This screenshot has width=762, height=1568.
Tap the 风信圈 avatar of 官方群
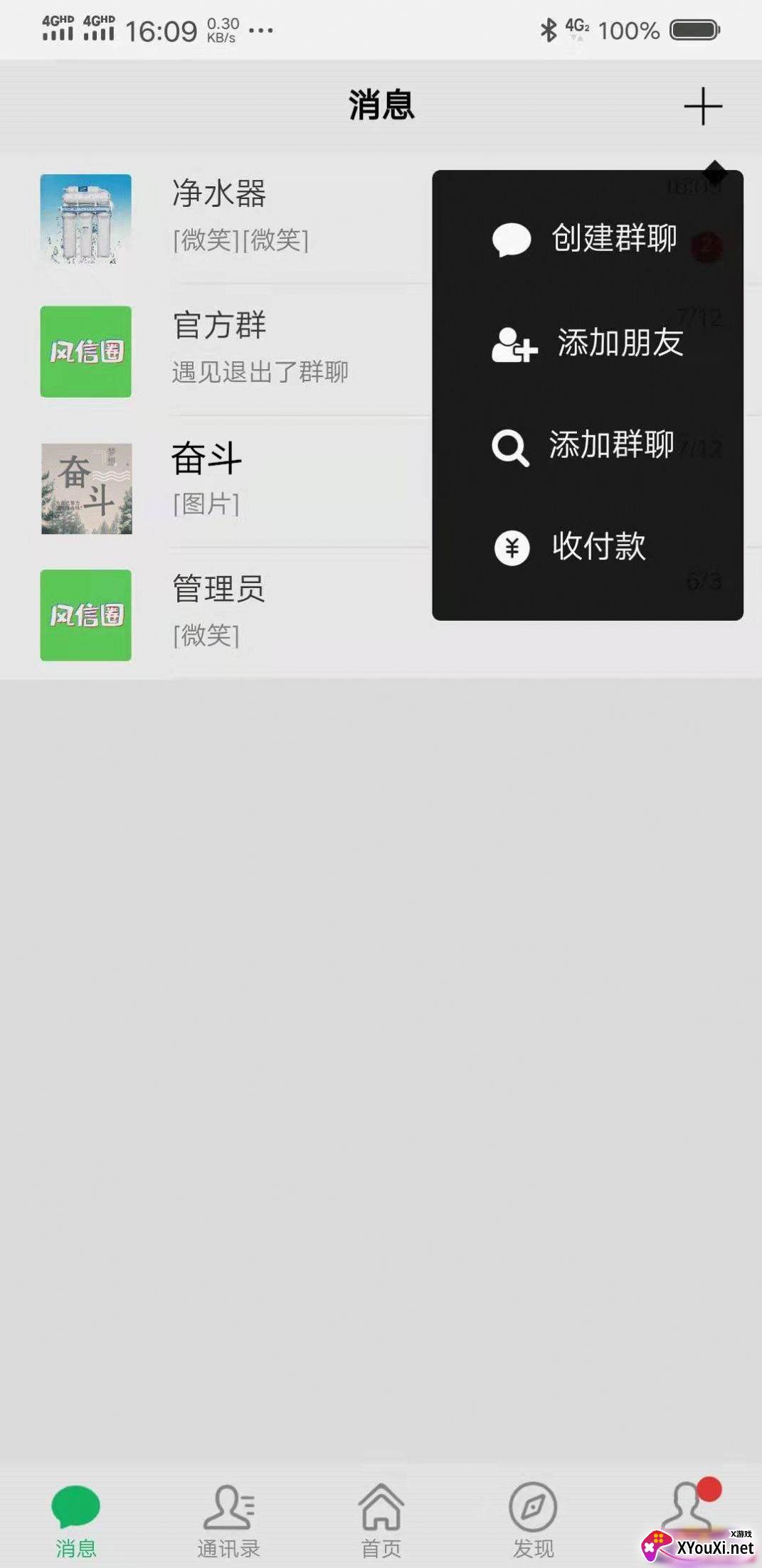click(85, 350)
